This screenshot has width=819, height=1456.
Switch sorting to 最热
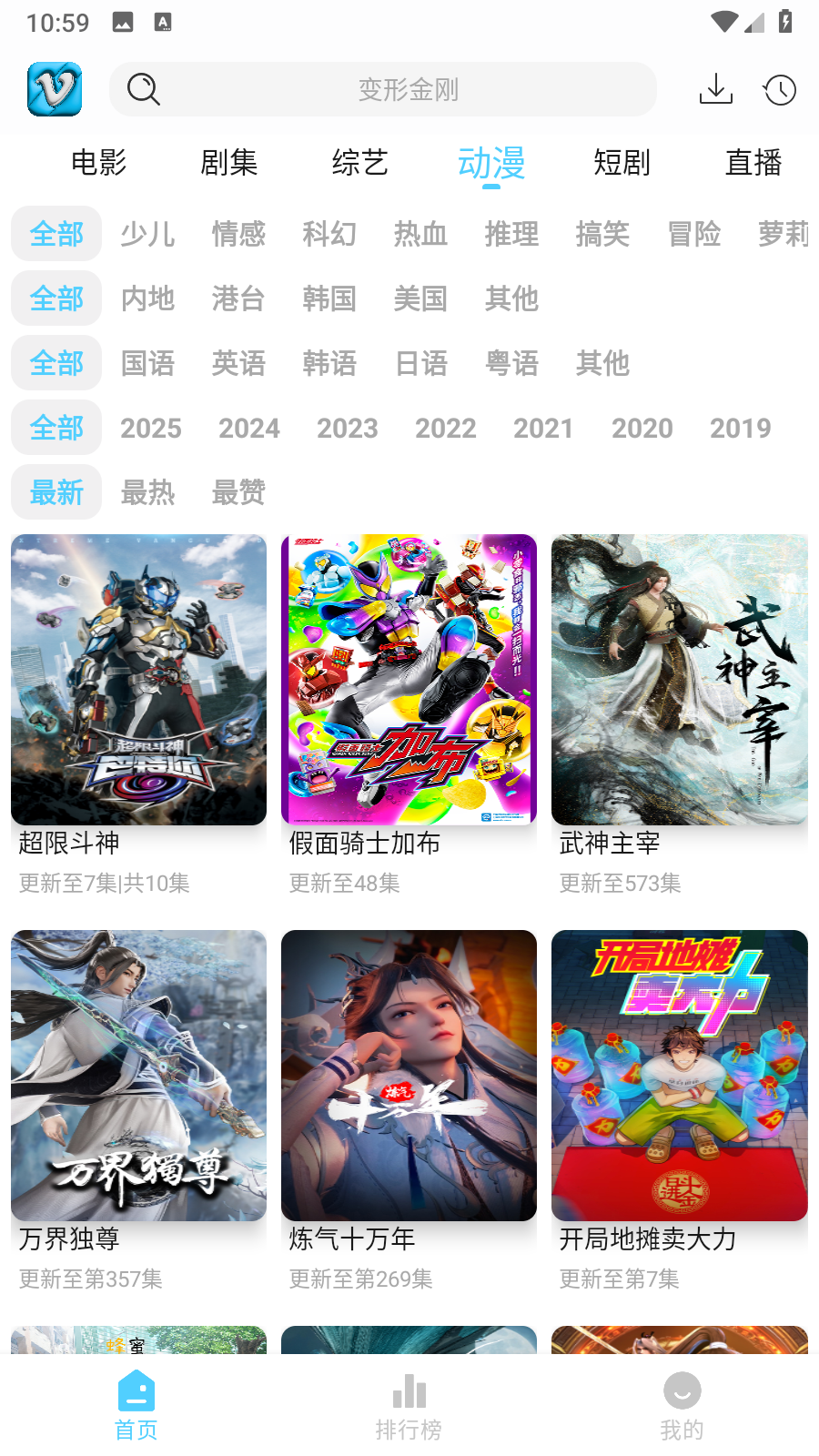click(x=147, y=492)
